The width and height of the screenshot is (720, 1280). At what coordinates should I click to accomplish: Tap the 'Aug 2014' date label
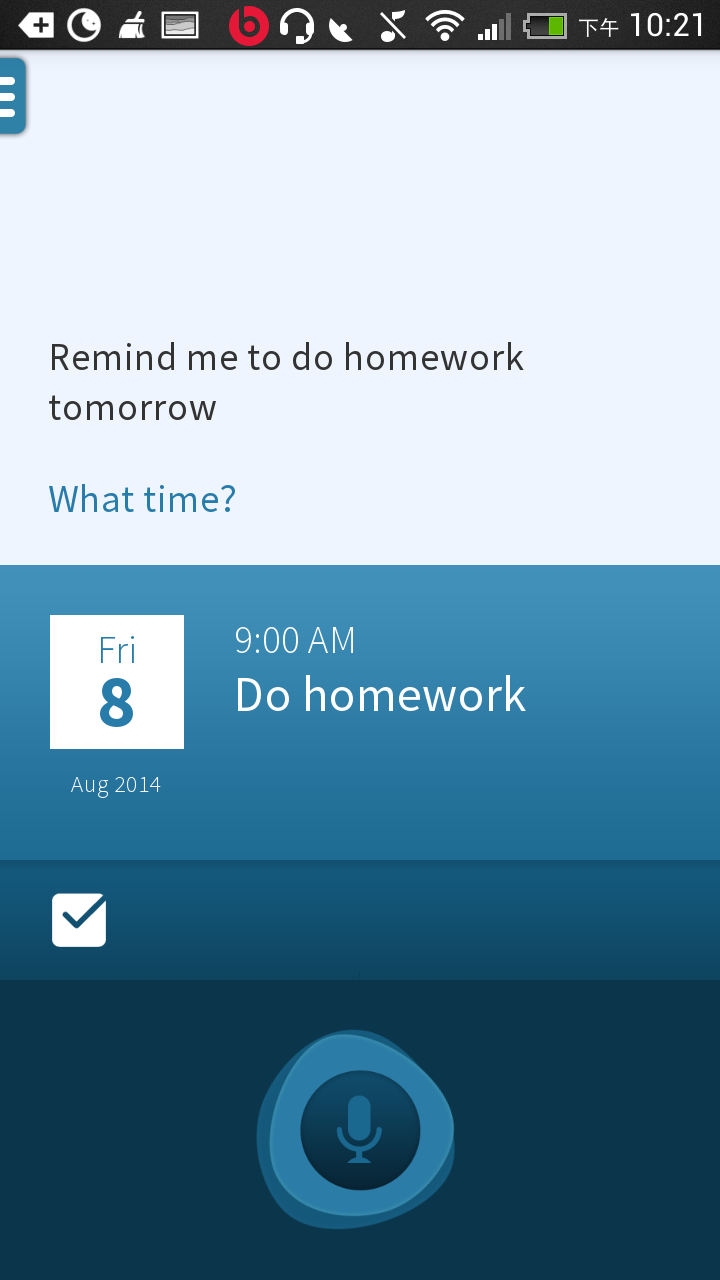pos(116,784)
